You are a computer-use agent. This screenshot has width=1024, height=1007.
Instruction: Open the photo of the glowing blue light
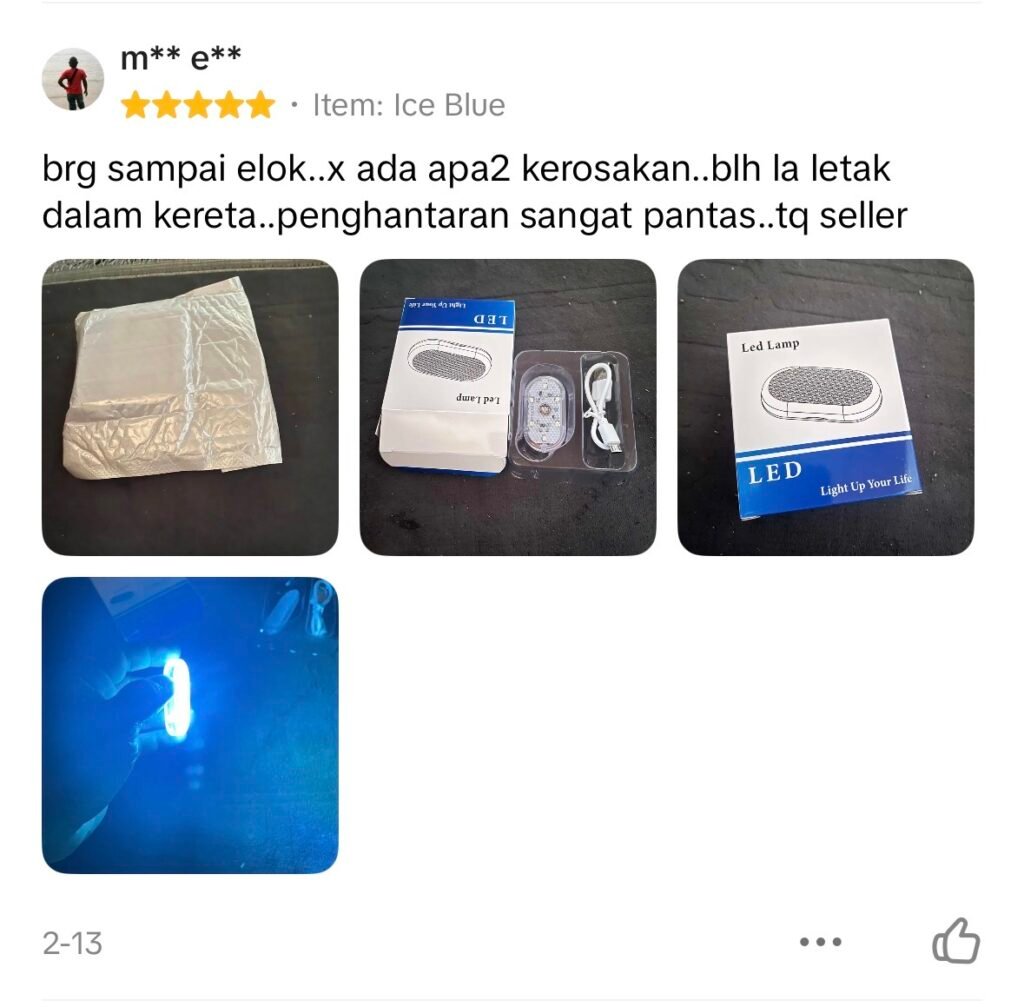coord(190,725)
